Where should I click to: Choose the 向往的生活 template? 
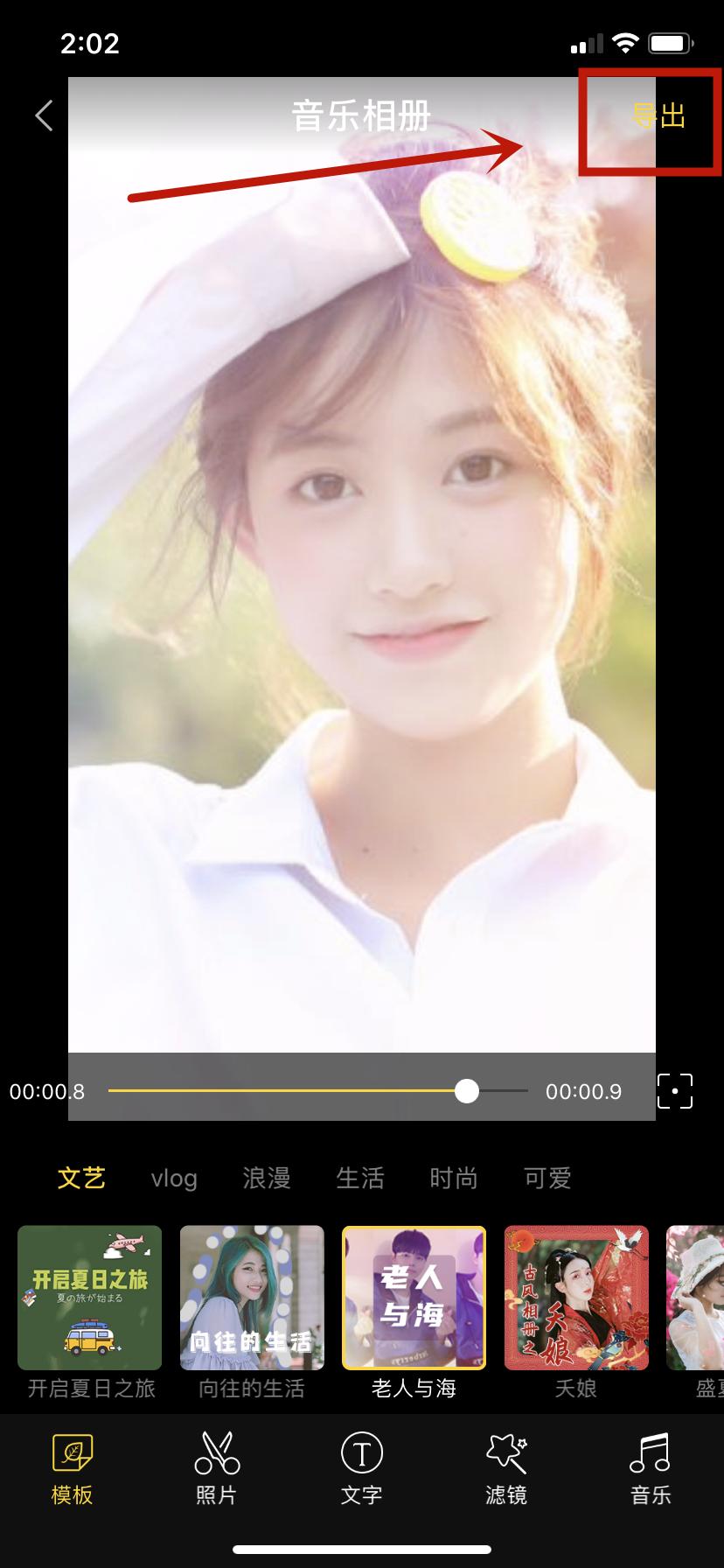[252, 1298]
